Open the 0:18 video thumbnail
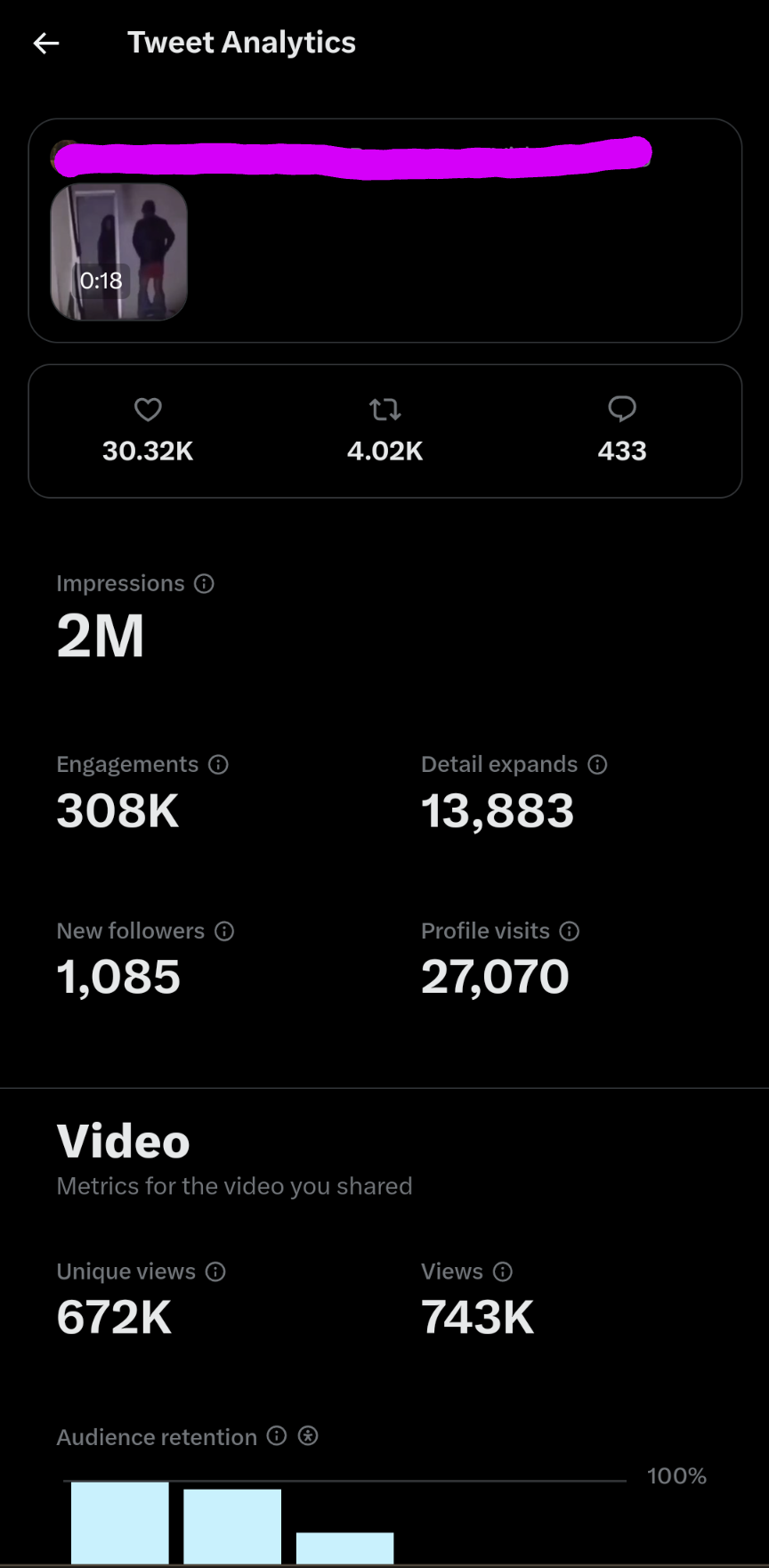This screenshot has height=1568, width=769. (119, 252)
